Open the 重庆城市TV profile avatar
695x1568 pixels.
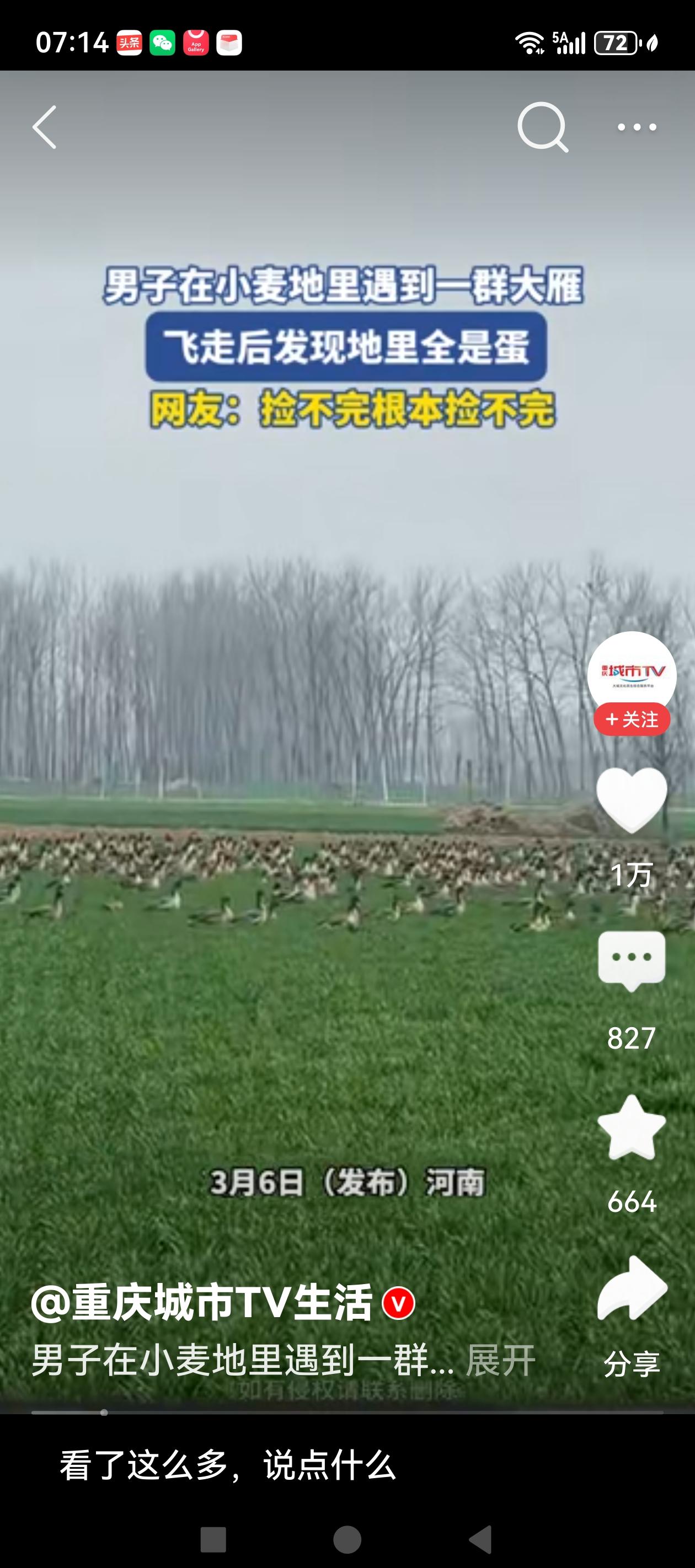(632, 672)
